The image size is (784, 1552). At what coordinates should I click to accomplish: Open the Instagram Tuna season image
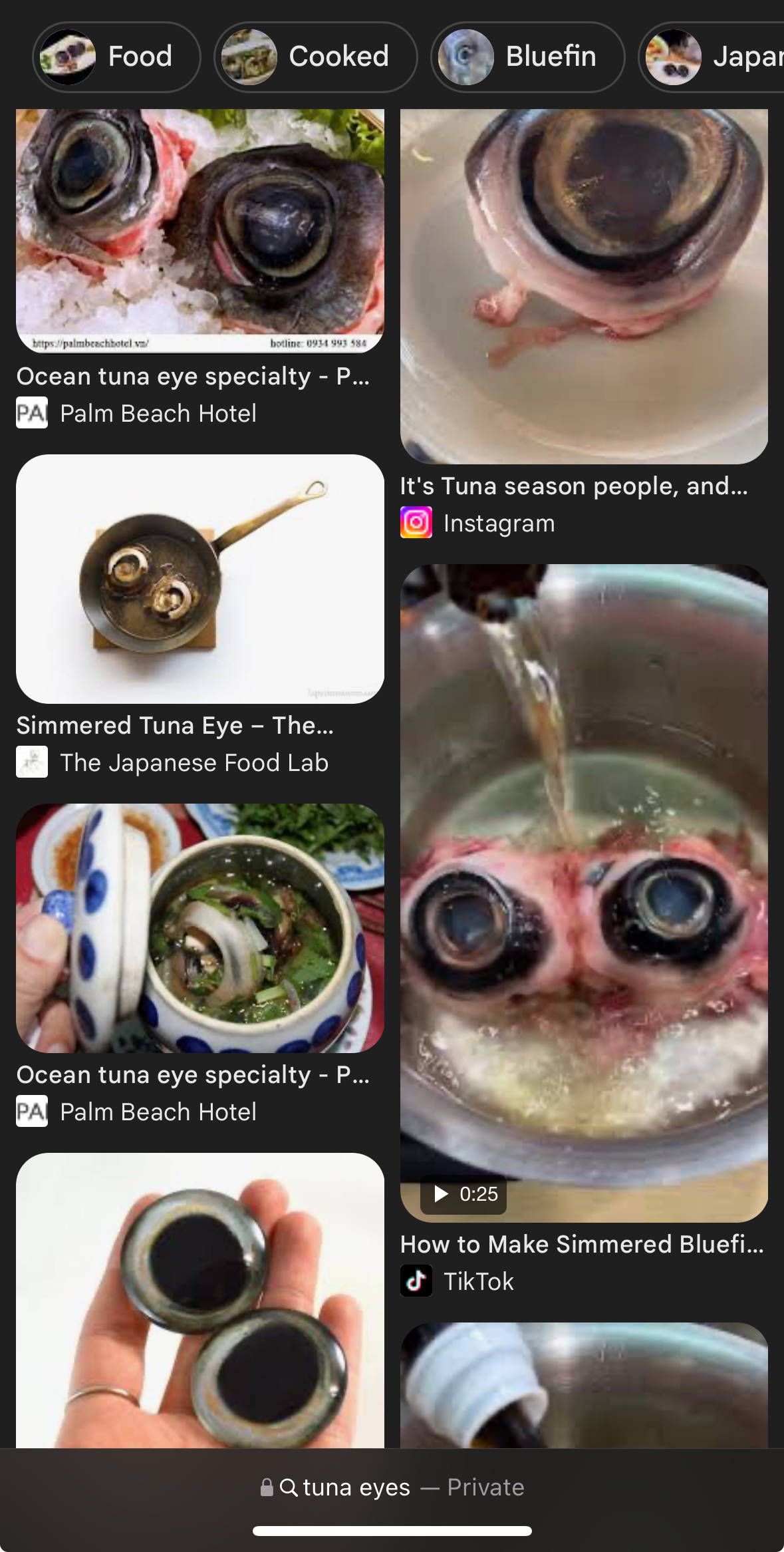584,286
